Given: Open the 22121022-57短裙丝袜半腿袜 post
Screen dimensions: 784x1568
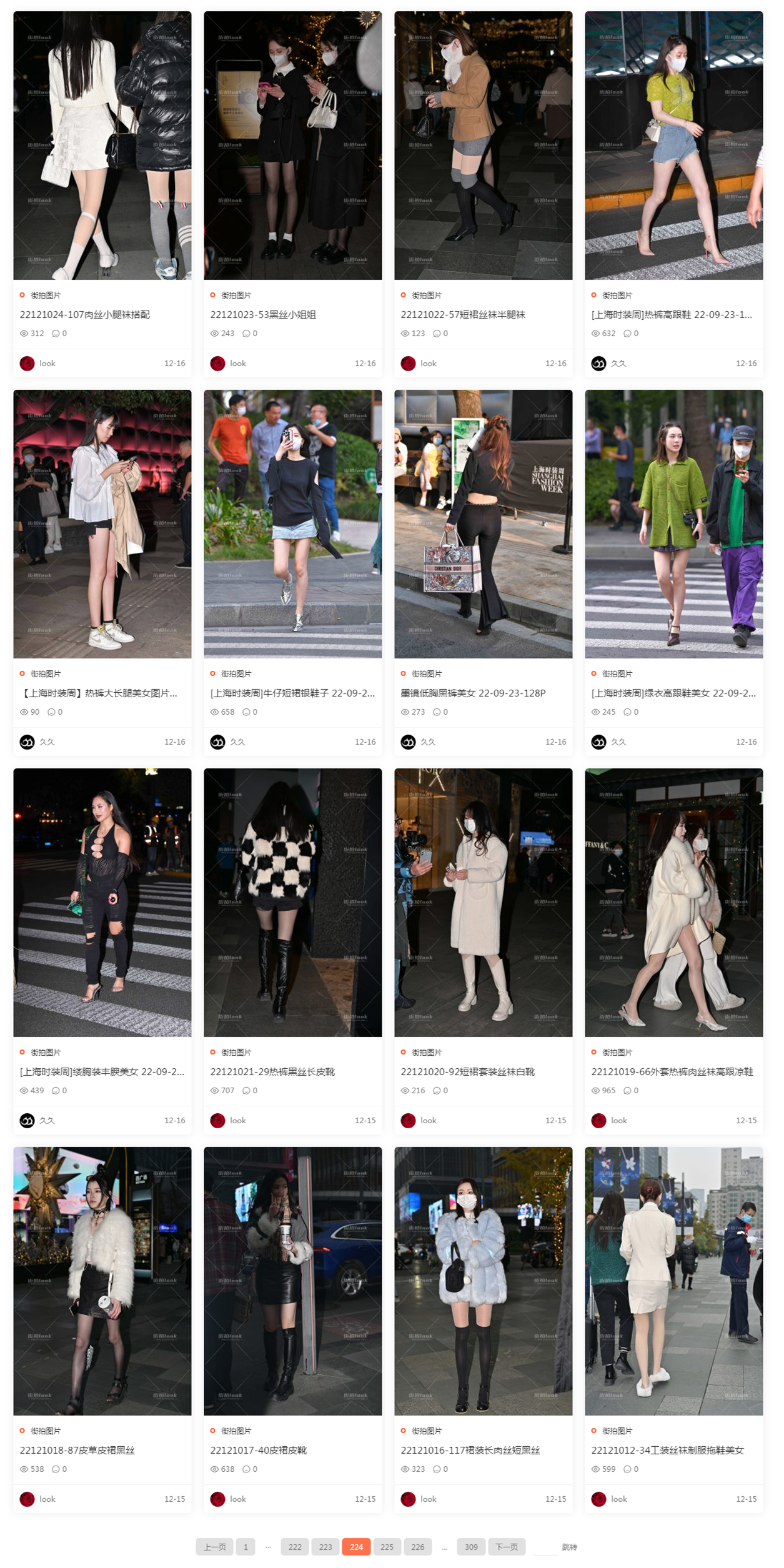Looking at the screenshot, I should click(462, 315).
